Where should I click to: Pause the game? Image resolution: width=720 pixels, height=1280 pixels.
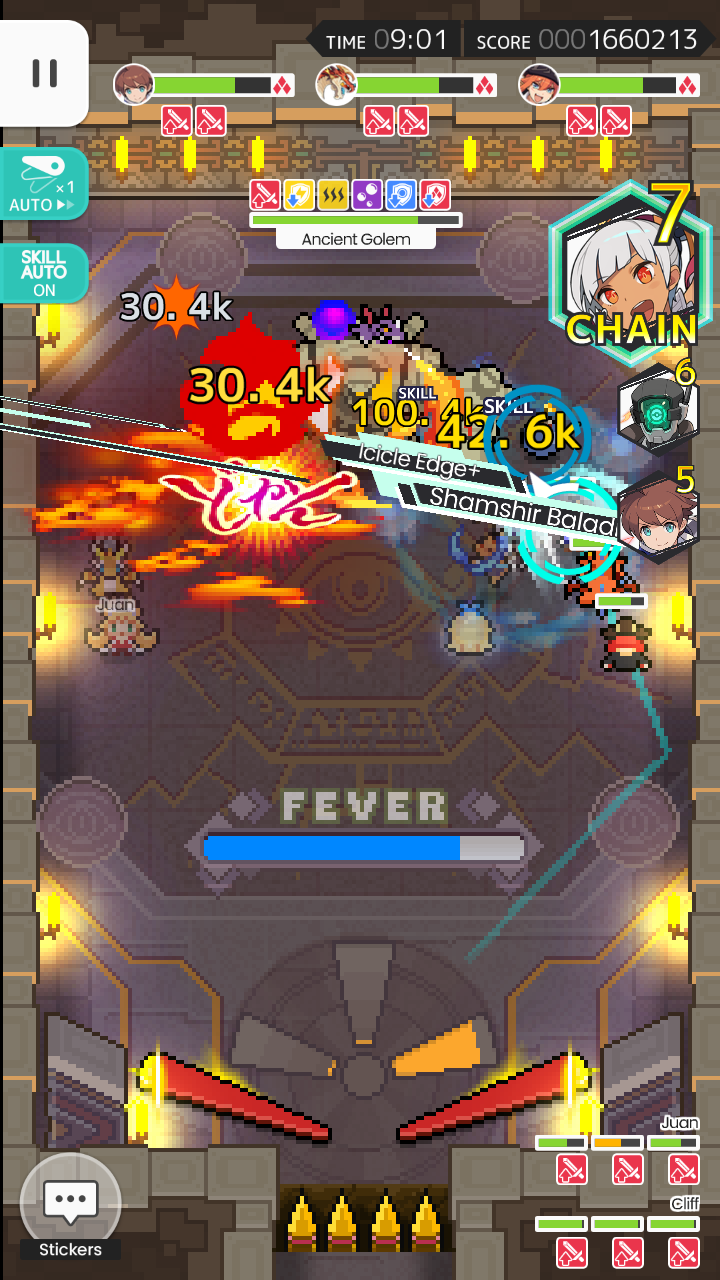click(x=44, y=73)
